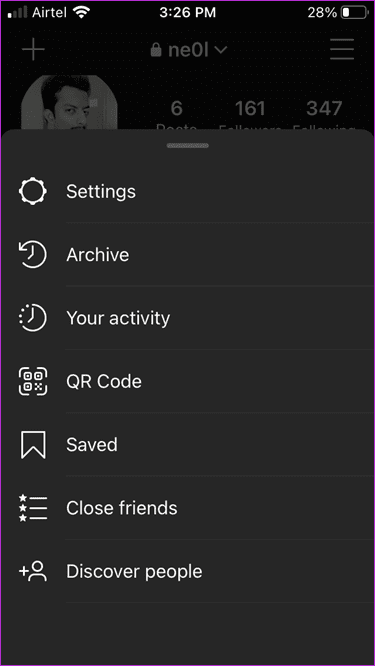Open the Archive option
The height and width of the screenshot is (666, 375).
[x=187, y=255]
